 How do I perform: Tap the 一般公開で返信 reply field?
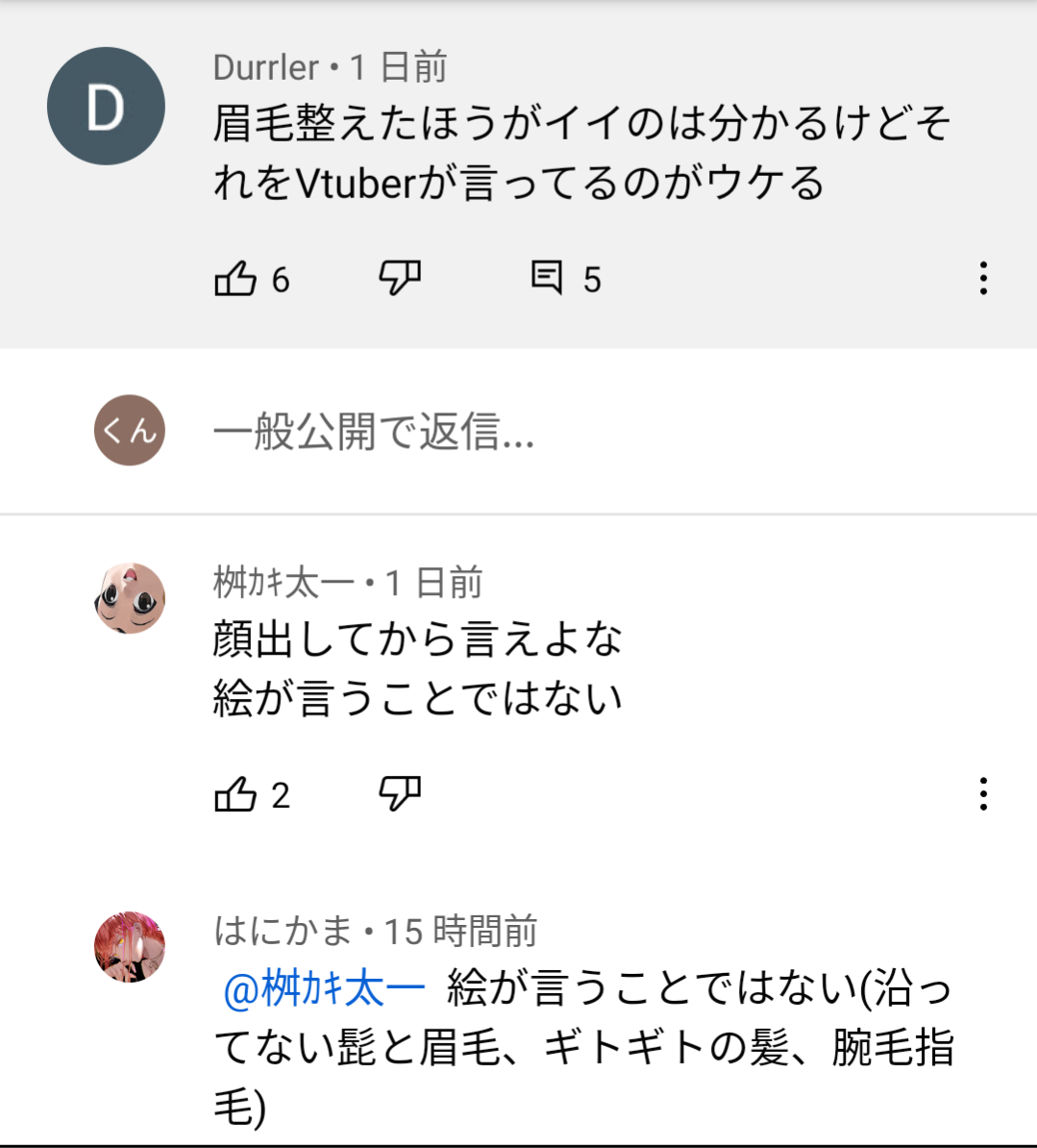tap(375, 432)
